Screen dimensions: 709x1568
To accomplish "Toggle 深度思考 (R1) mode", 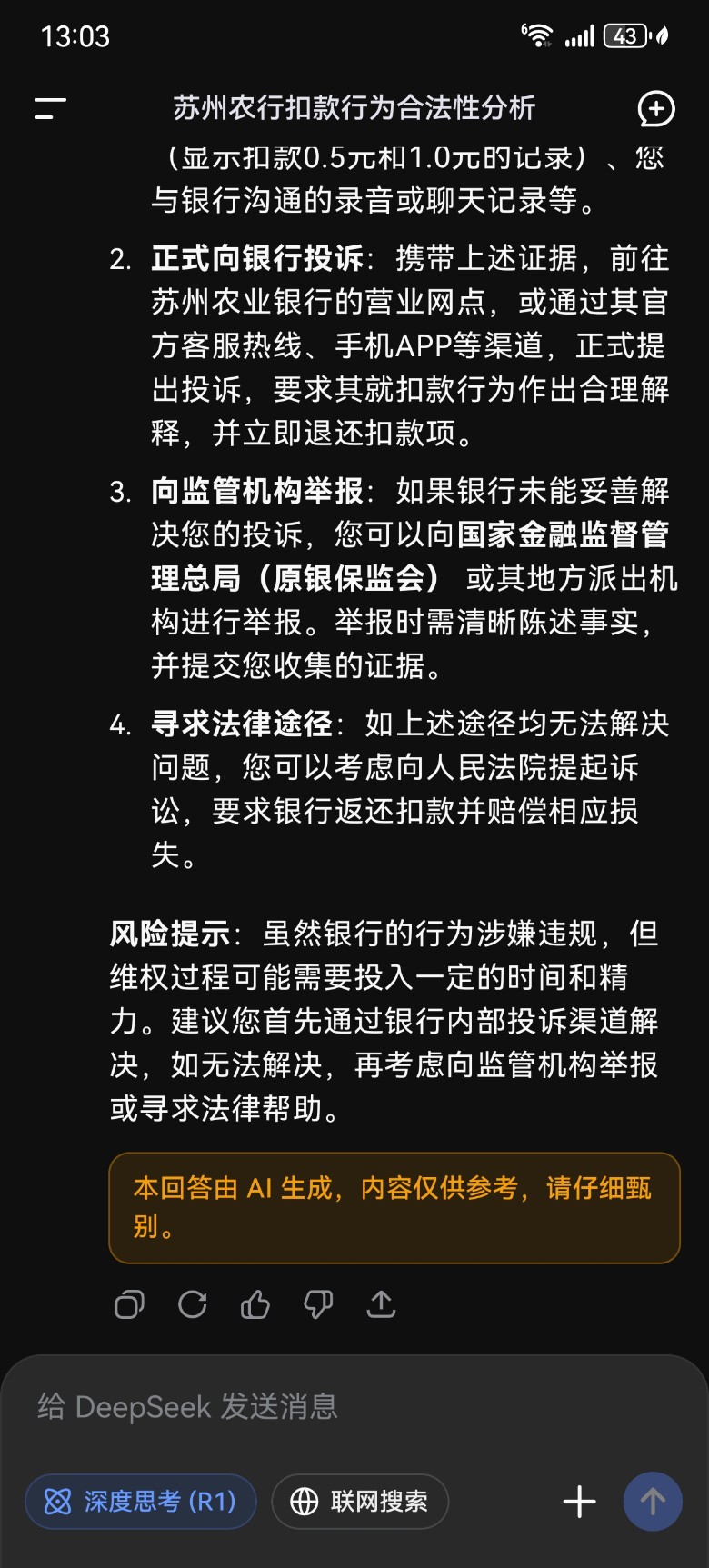I will [141, 1501].
